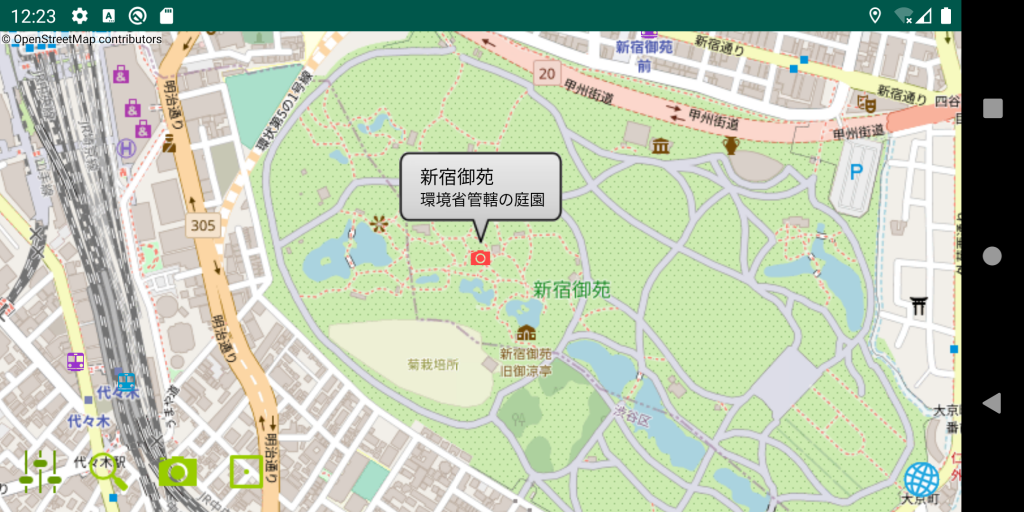Screen dimensions: 1024x512
Task: Tap the green camera button
Action: pyautogui.click(x=177, y=471)
